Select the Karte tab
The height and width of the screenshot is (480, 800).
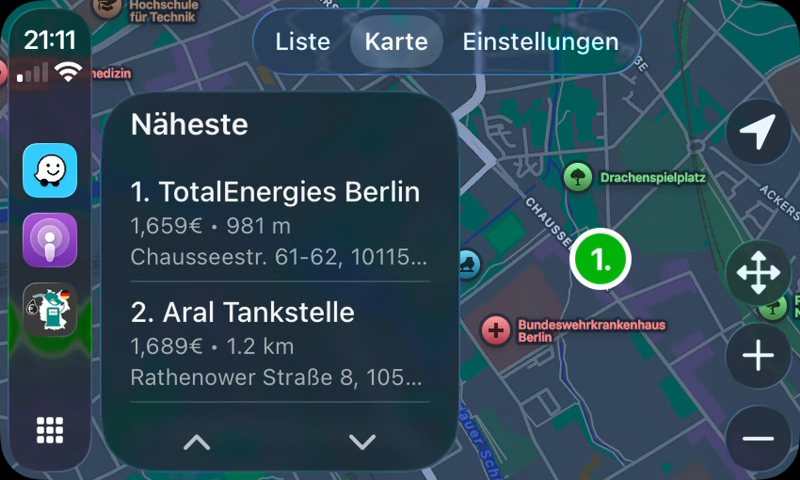pyautogui.click(x=396, y=42)
